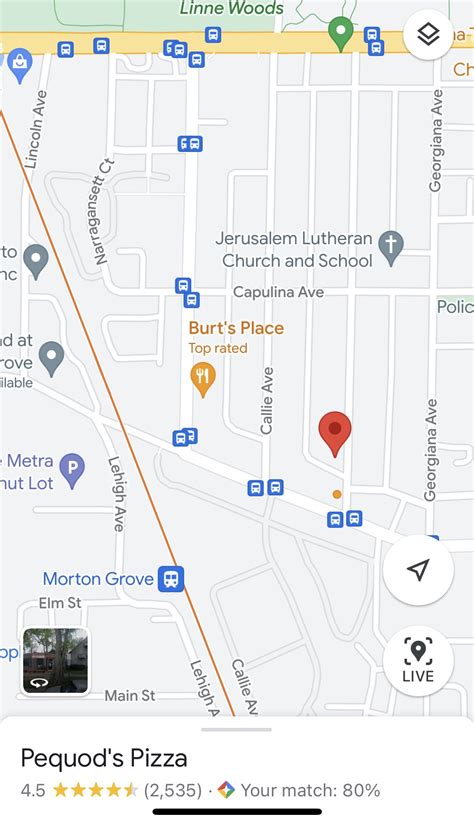Tap the Morton Grove train station icon

pyautogui.click(x=171, y=579)
